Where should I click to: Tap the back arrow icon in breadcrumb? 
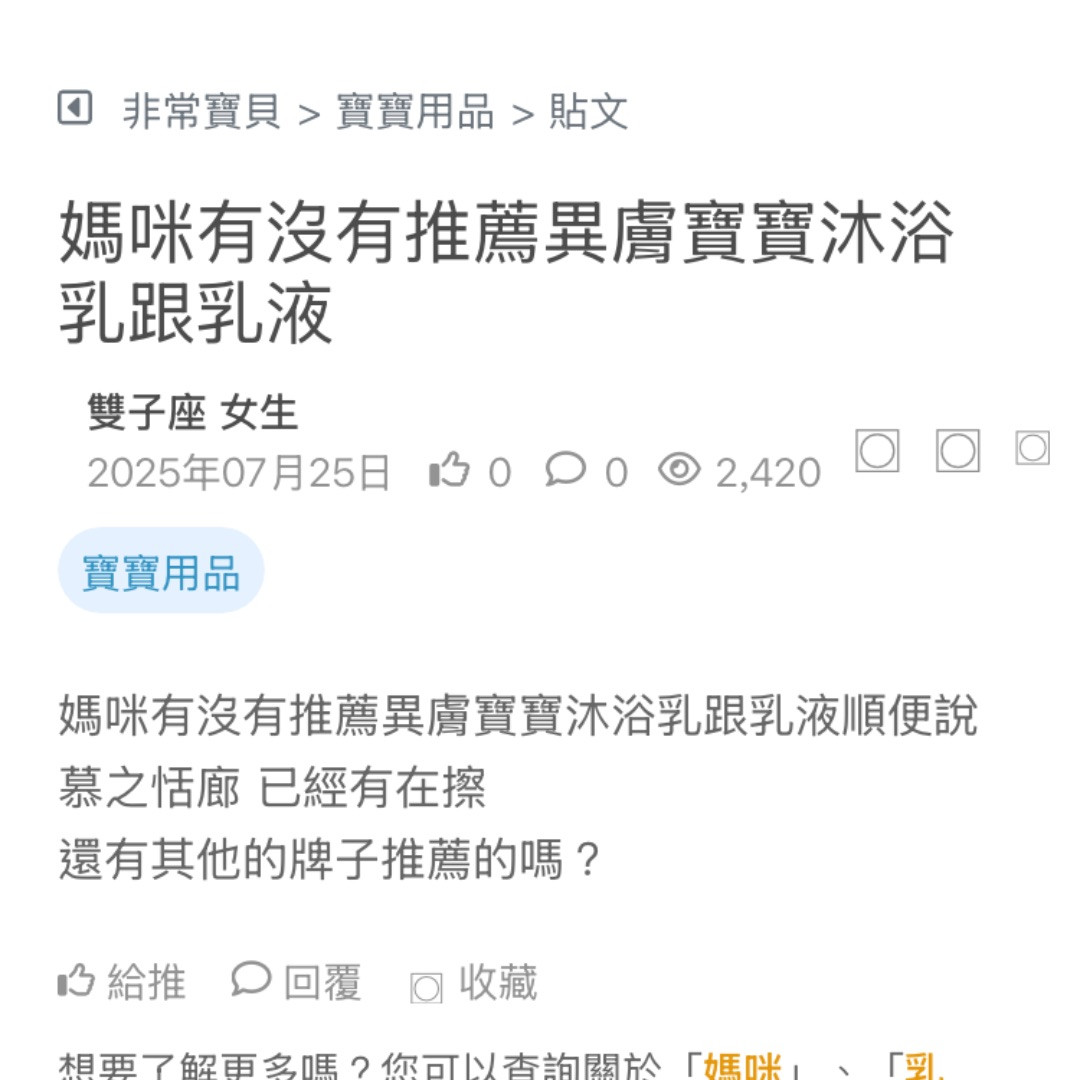coord(75,108)
